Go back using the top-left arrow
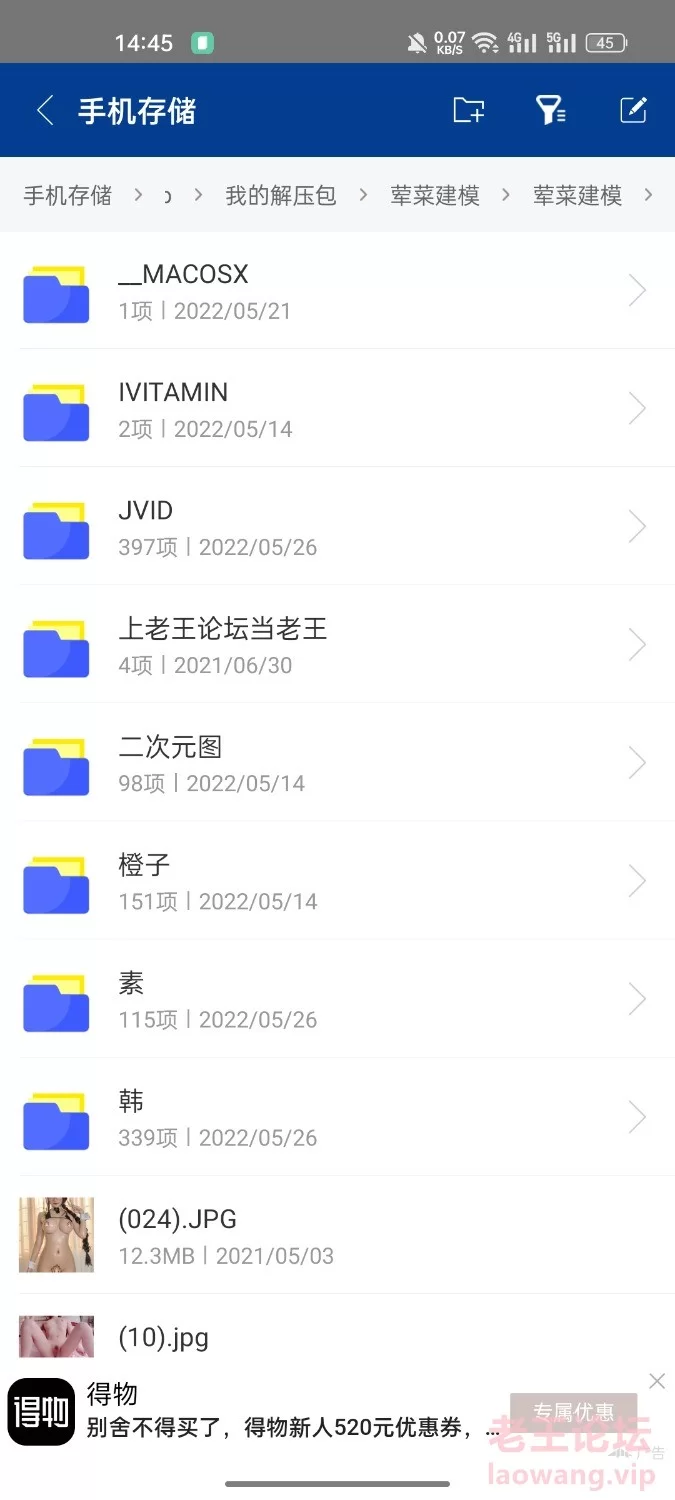Image resolution: width=675 pixels, height=1500 pixels. [x=45, y=110]
